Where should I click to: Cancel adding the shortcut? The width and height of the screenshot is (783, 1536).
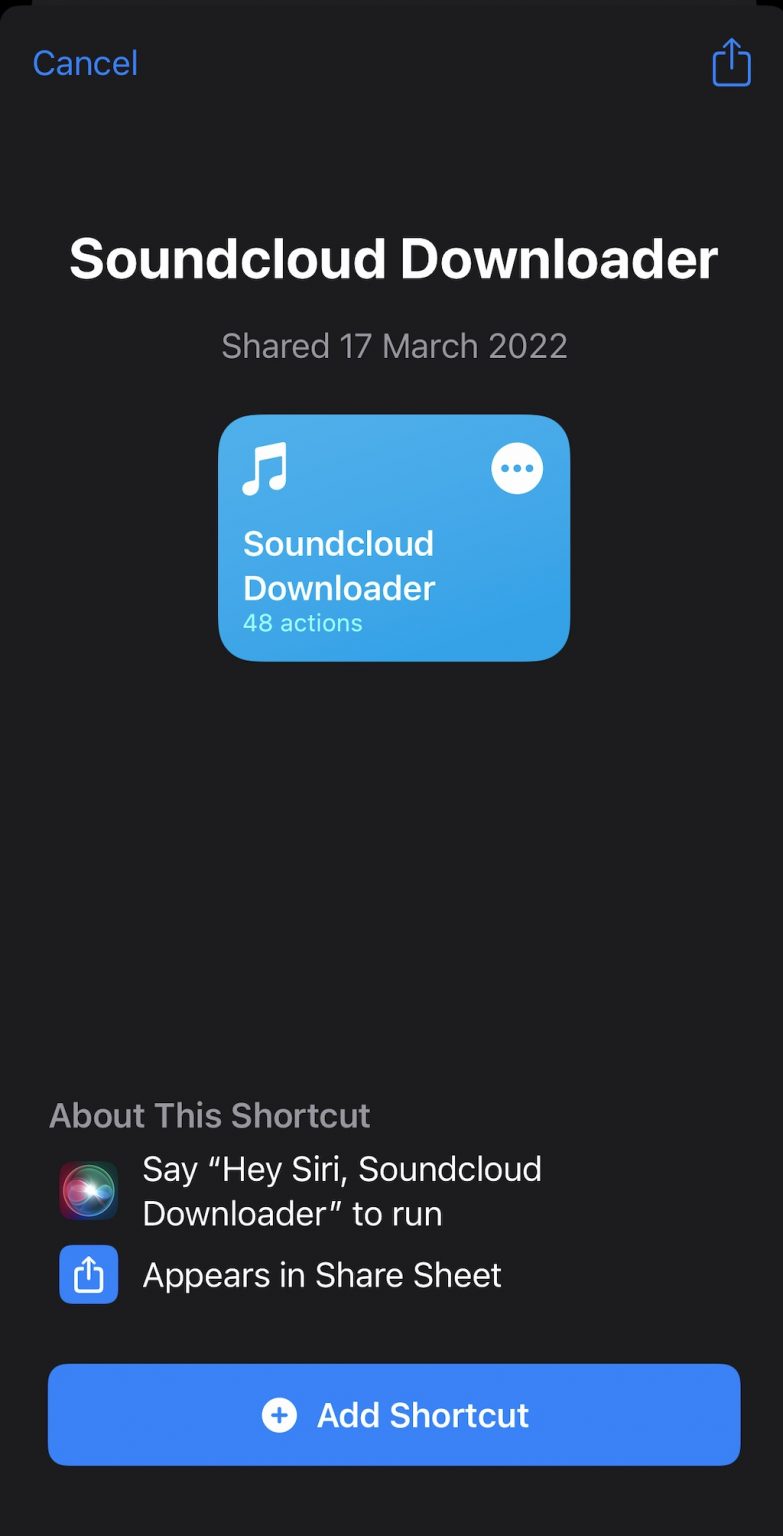pos(85,63)
